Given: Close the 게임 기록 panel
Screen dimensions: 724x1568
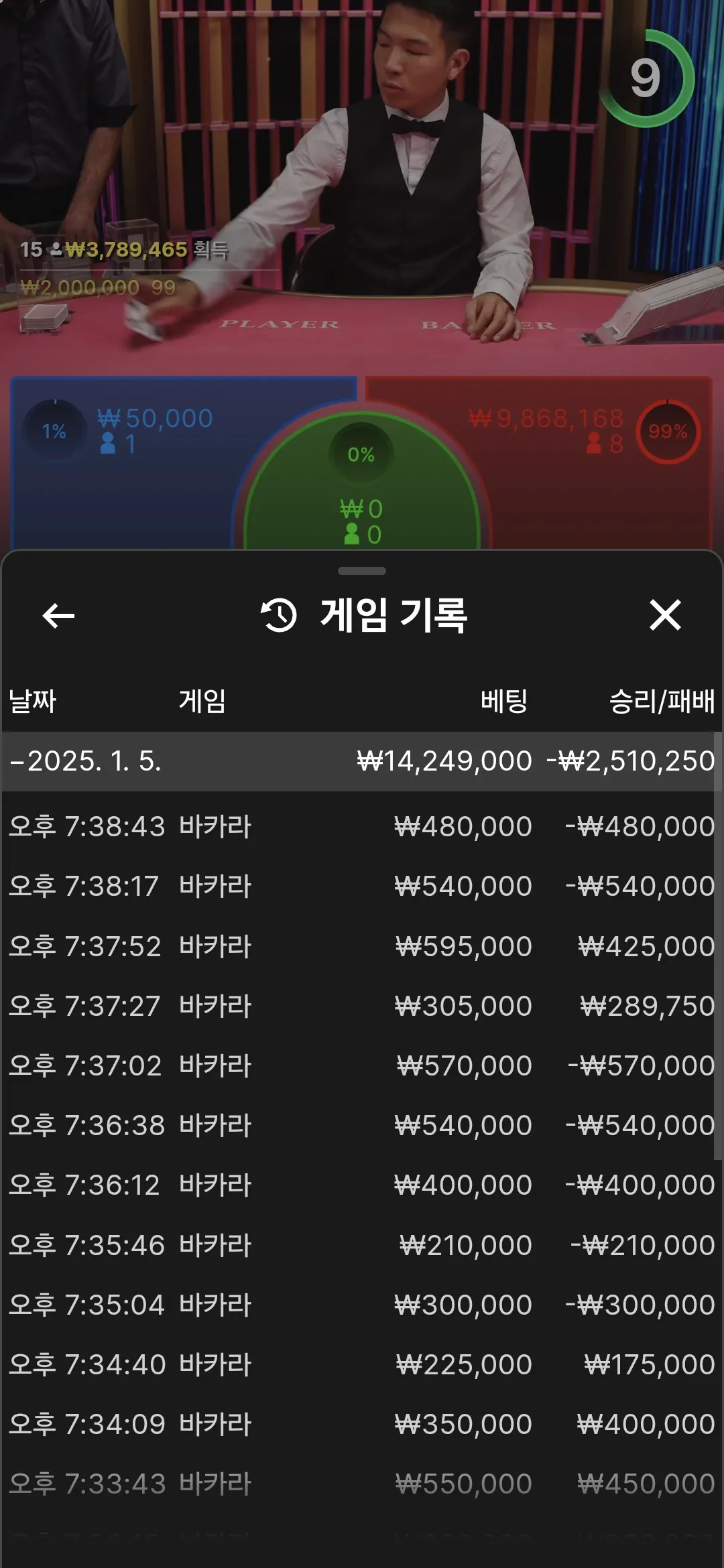Looking at the screenshot, I should tap(665, 615).
